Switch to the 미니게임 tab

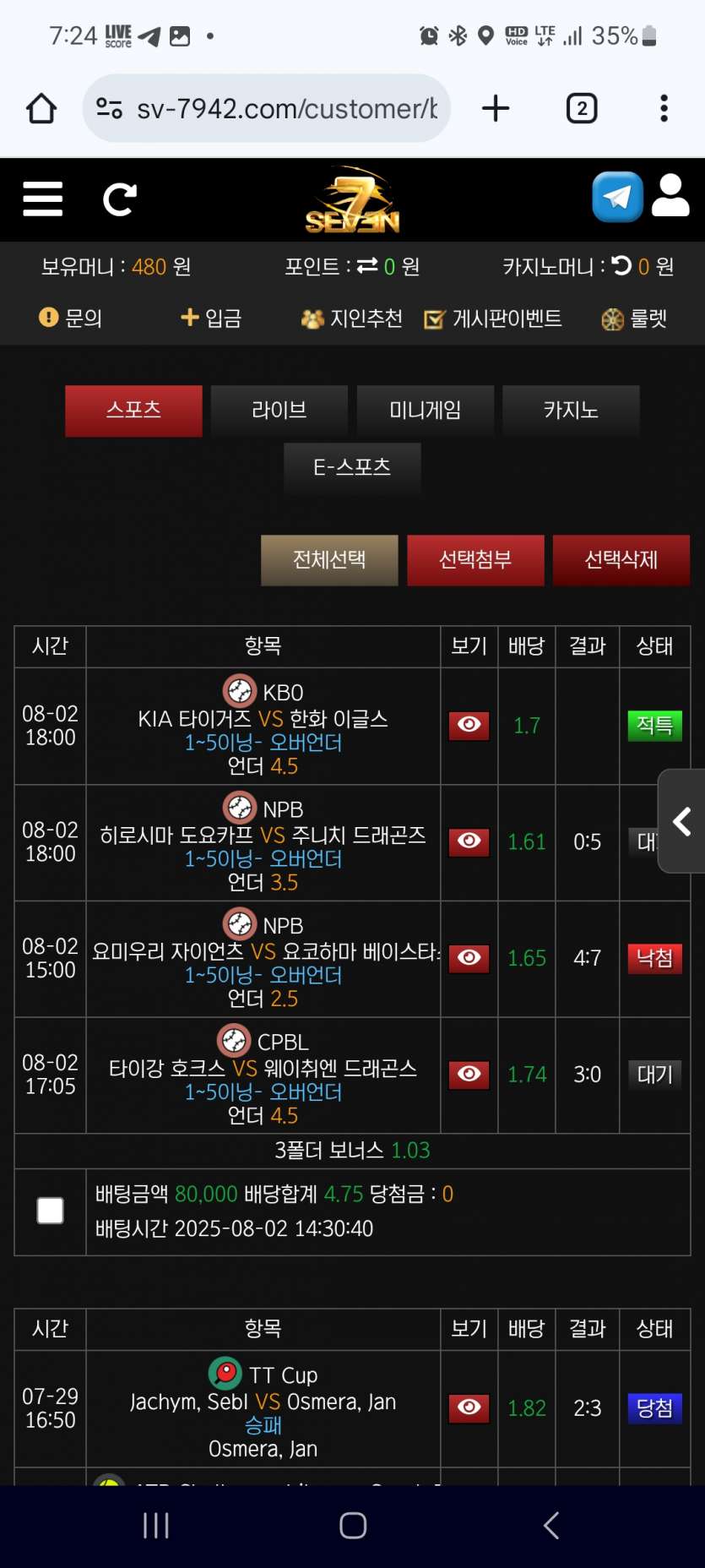(x=425, y=411)
